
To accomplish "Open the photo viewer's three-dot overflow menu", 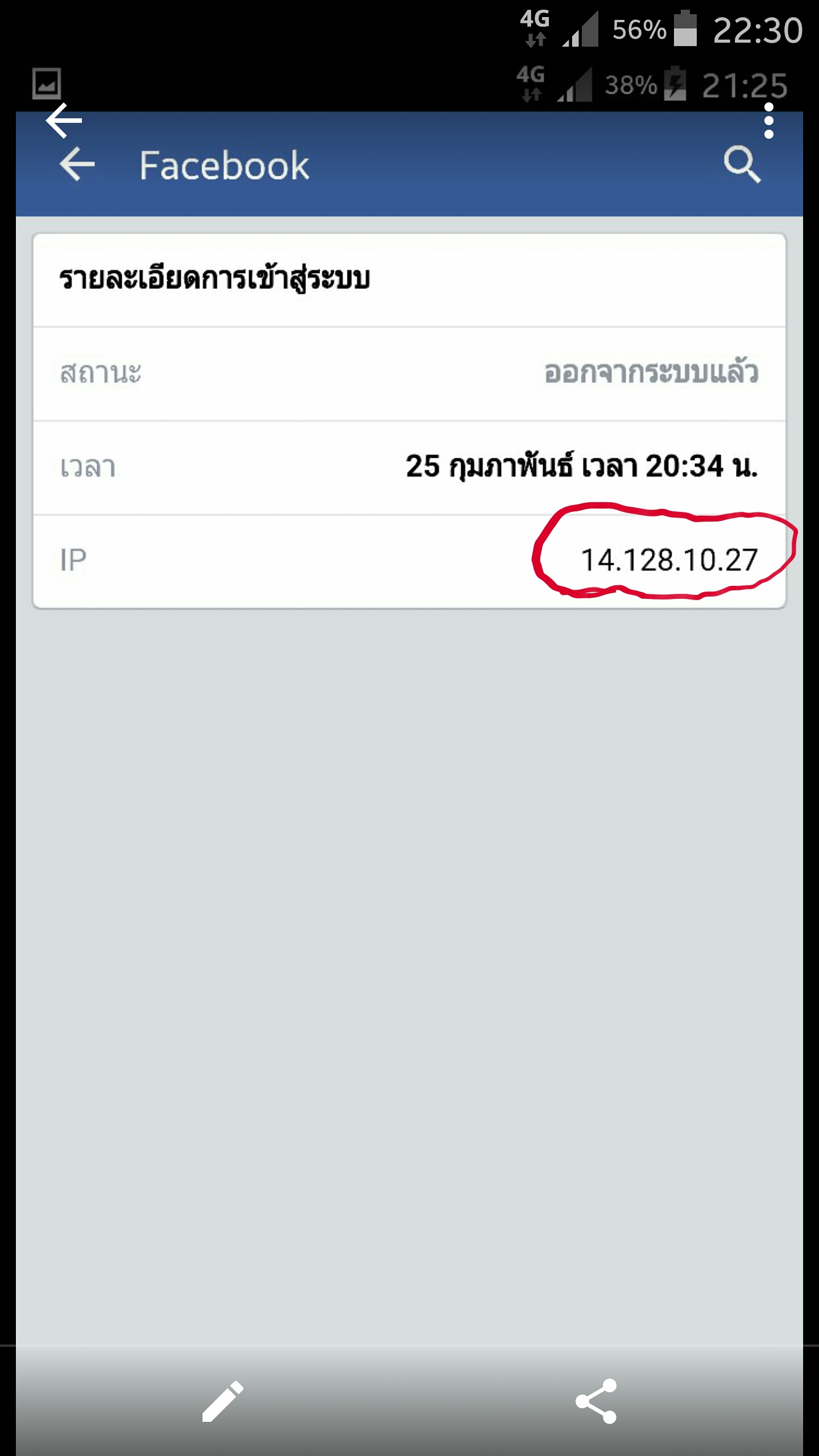I will pyautogui.click(x=768, y=121).
